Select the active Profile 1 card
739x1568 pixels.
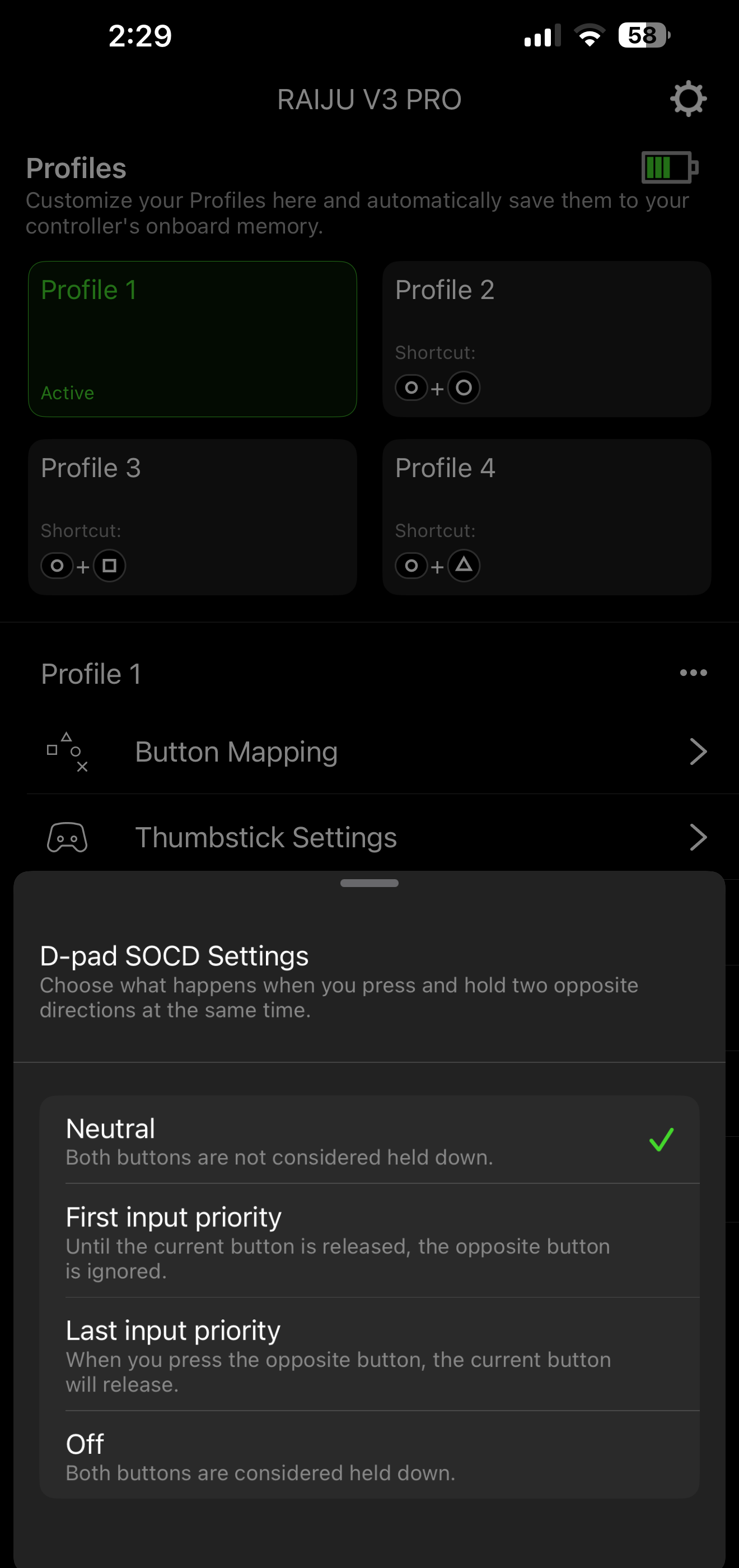click(x=193, y=339)
